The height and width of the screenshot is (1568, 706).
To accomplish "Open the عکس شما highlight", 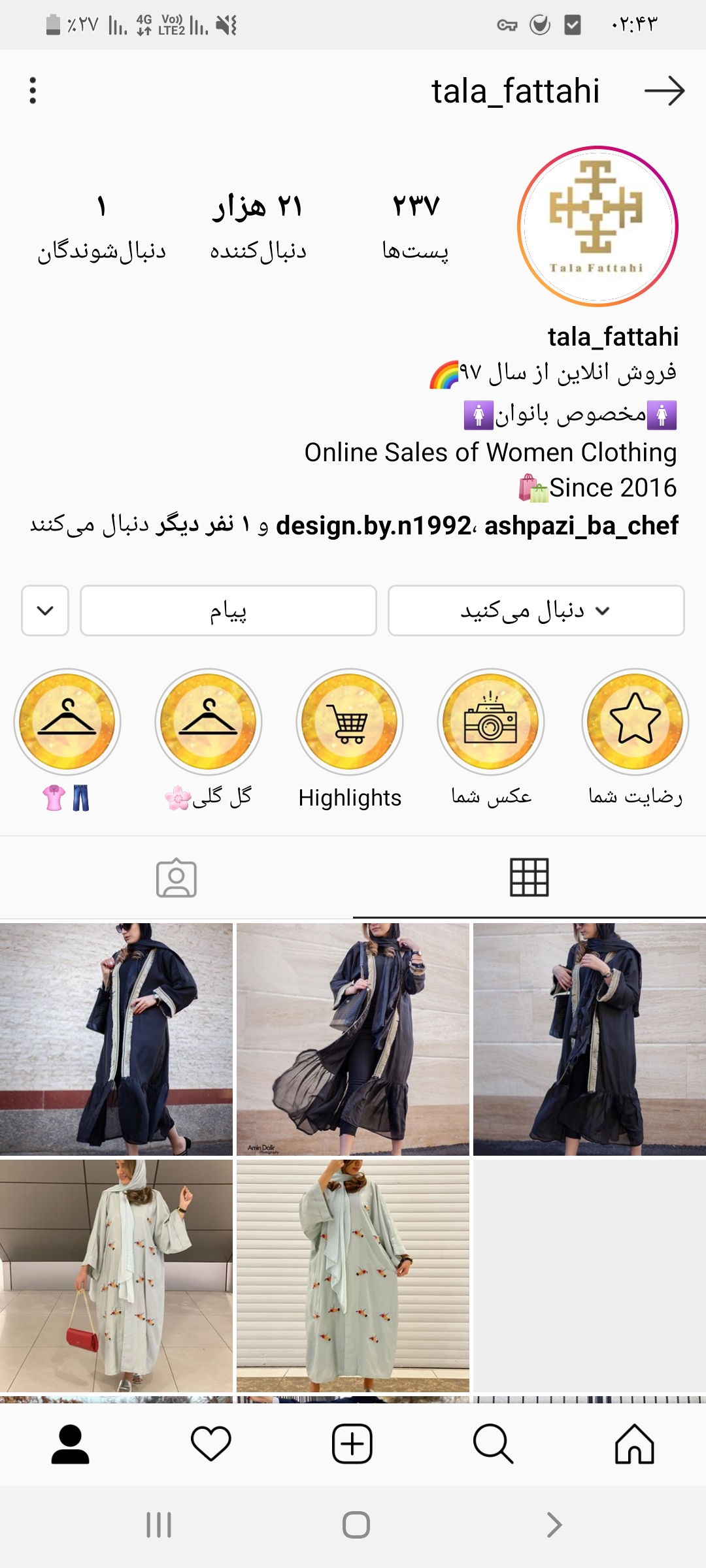I will pos(491,721).
